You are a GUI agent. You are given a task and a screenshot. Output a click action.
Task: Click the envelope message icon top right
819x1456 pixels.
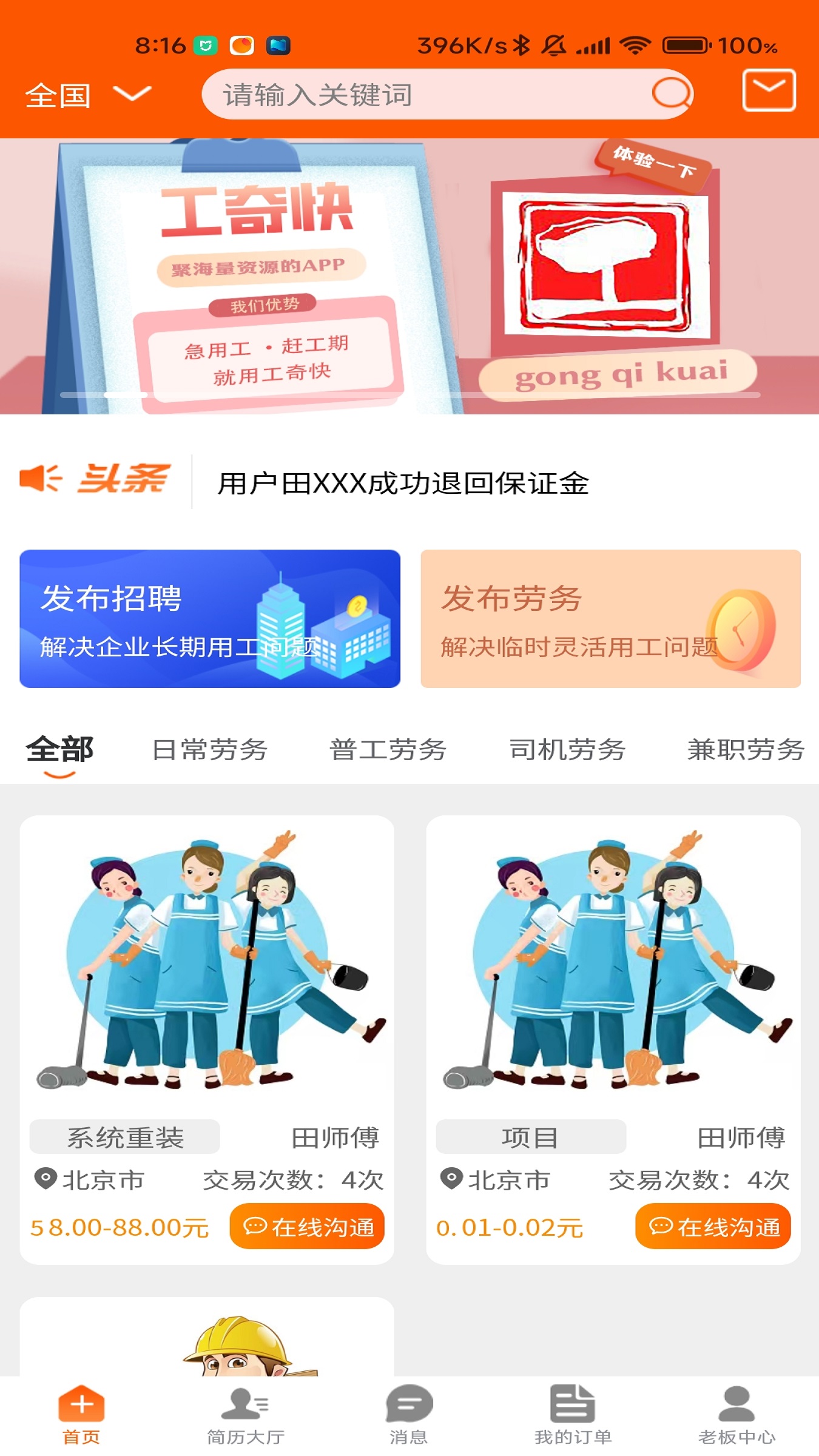tap(768, 92)
